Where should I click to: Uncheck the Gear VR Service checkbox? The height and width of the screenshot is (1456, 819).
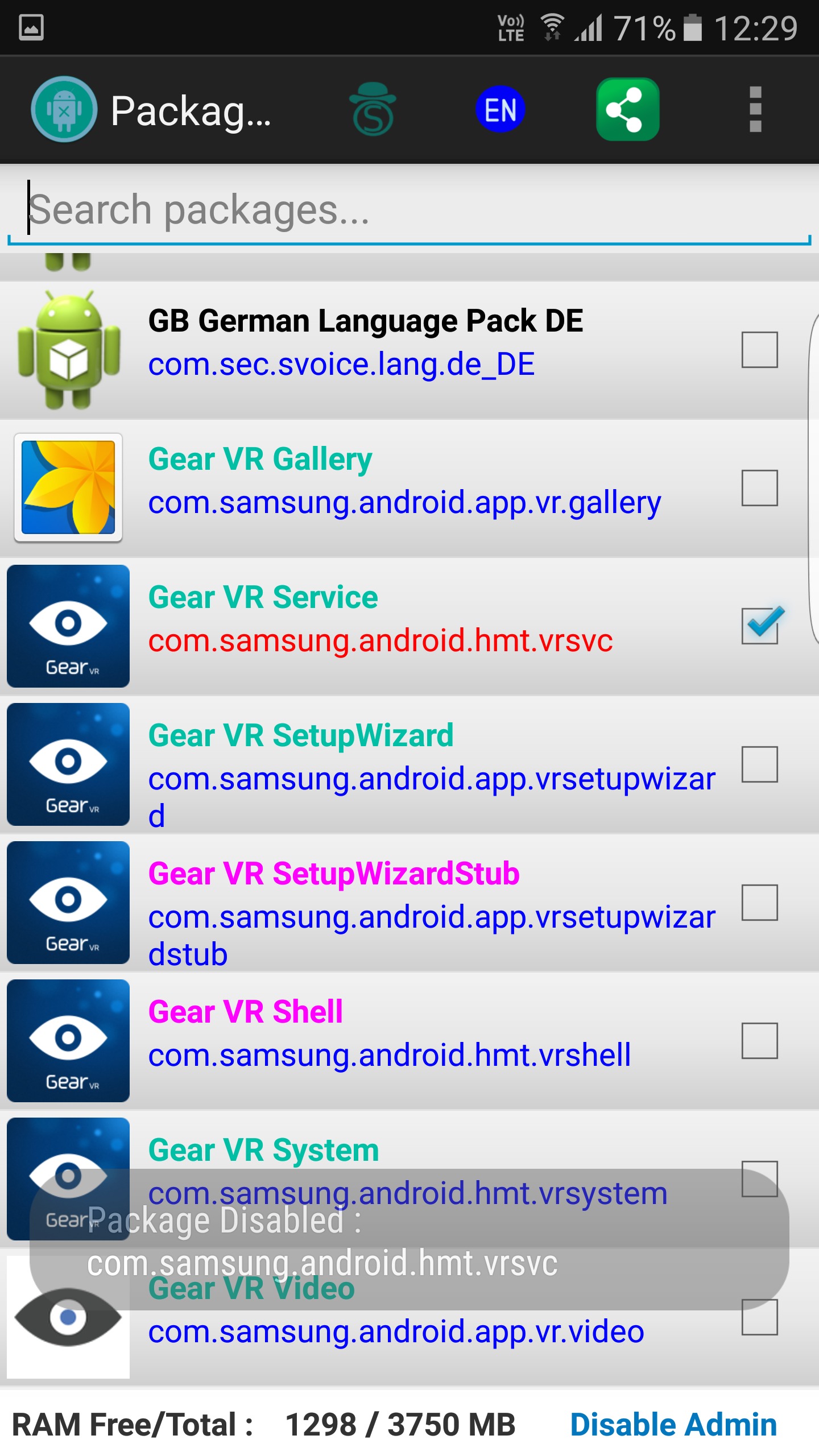tap(760, 625)
